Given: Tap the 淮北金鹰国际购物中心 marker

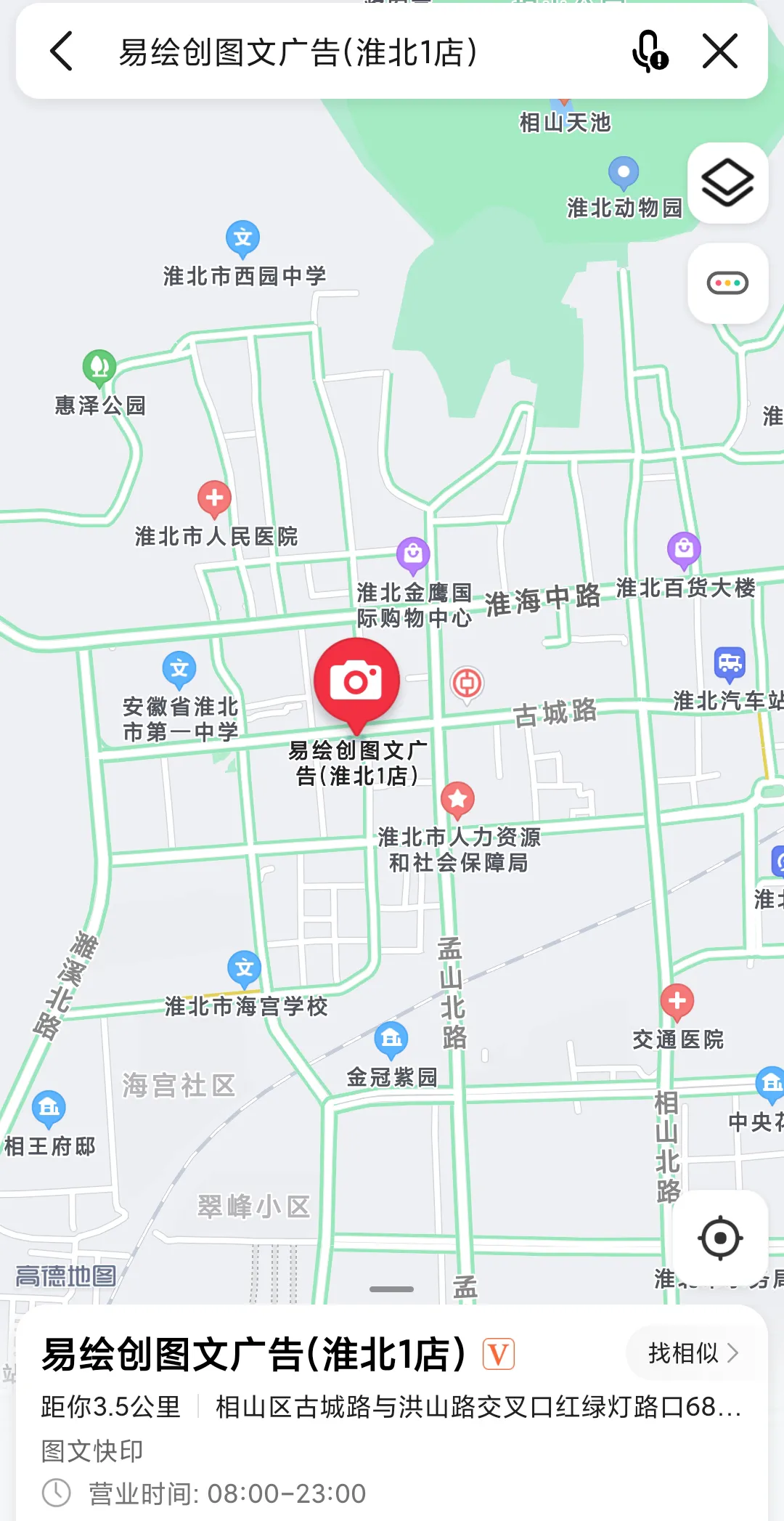Looking at the screenshot, I should (x=413, y=556).
